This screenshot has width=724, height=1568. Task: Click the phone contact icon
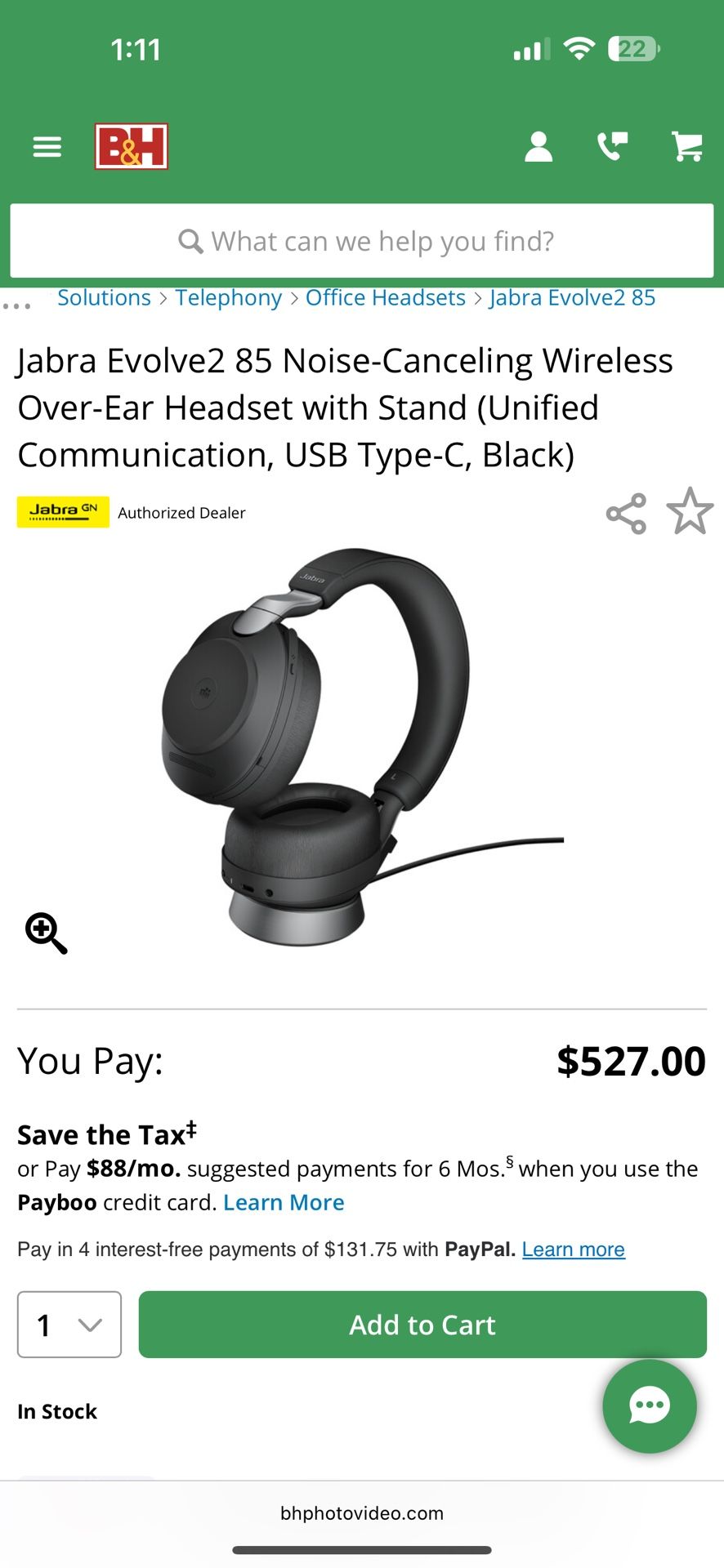612,147
